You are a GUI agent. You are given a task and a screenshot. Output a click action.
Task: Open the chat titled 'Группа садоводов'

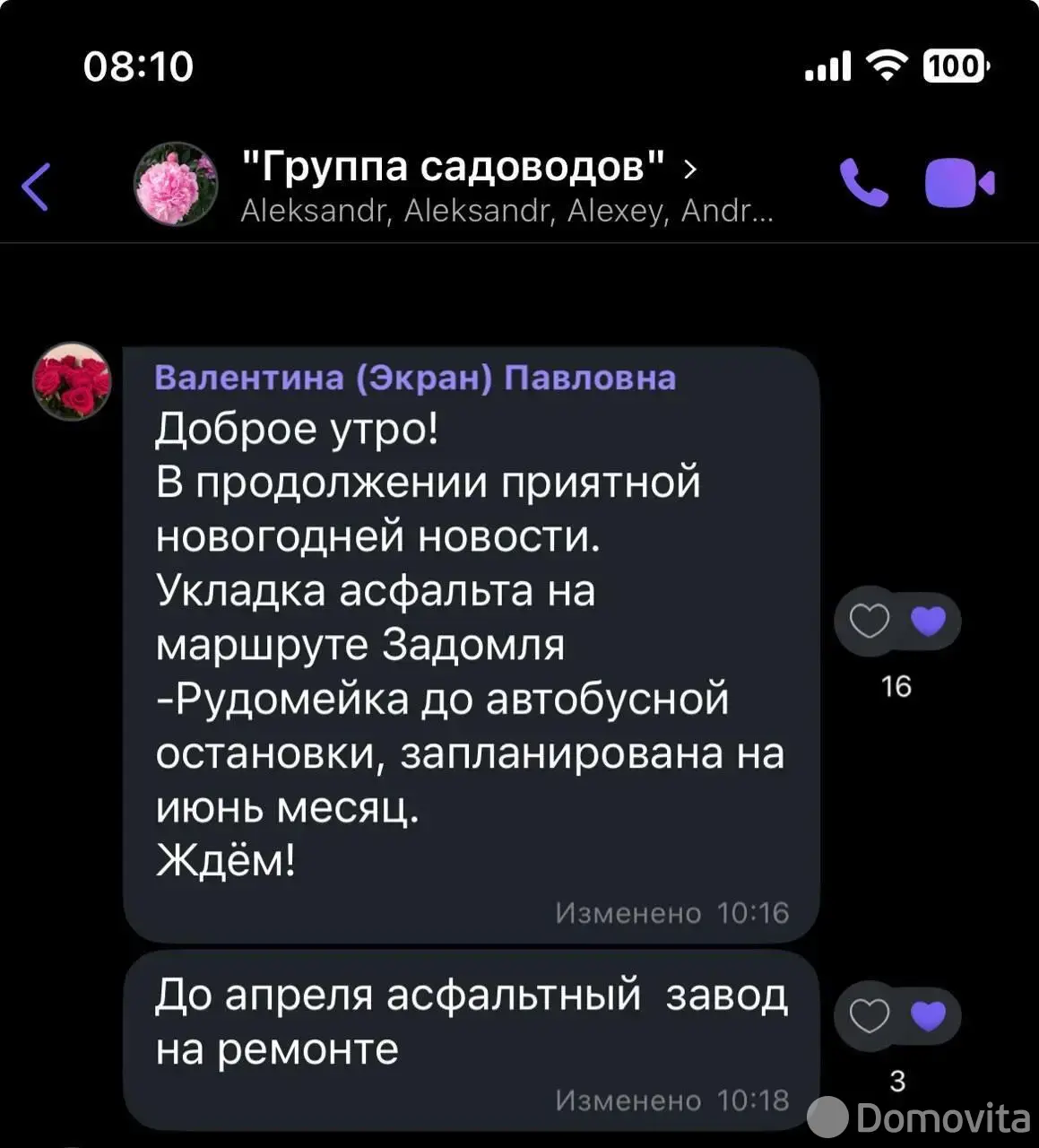click(x=453, y=164)
